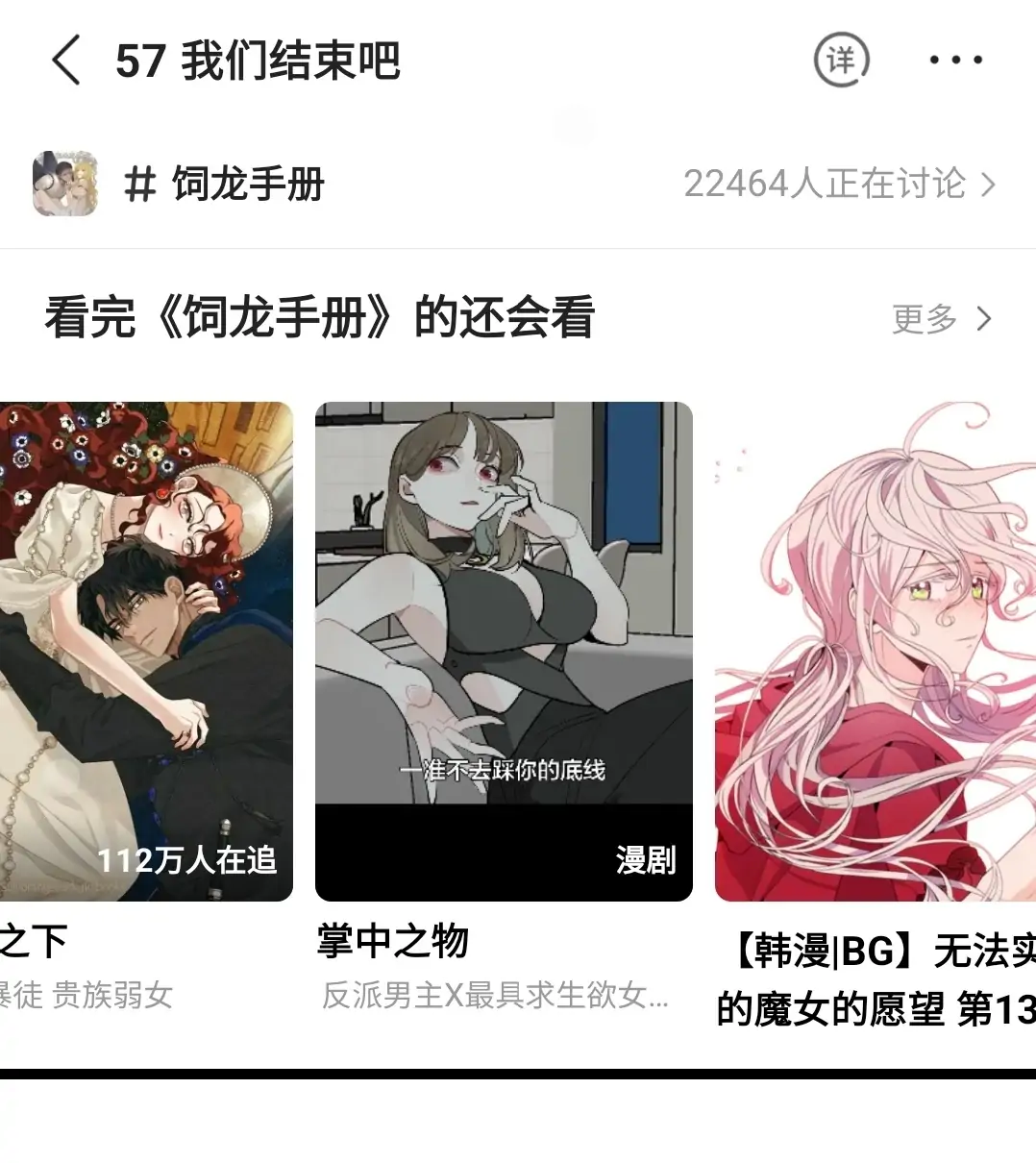
Task: Open the chapter details (详) icon
Action: [841, 61]
